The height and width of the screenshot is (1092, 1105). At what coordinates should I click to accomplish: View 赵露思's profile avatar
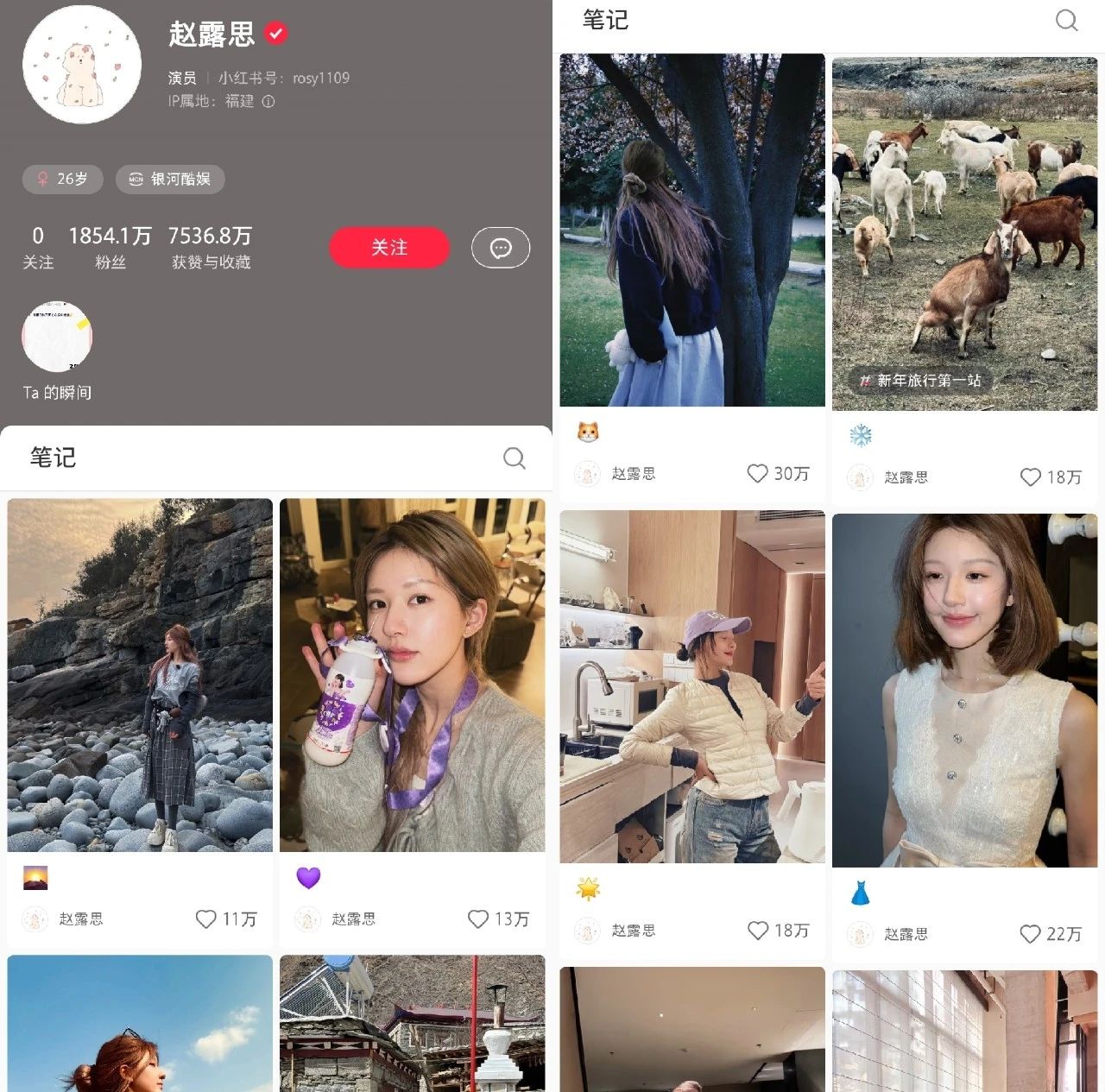tap(82, 66)
